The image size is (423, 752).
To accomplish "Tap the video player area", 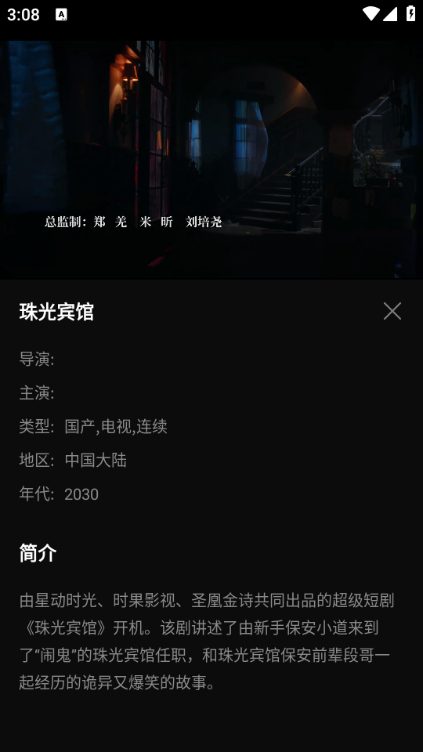I will 212,160.
